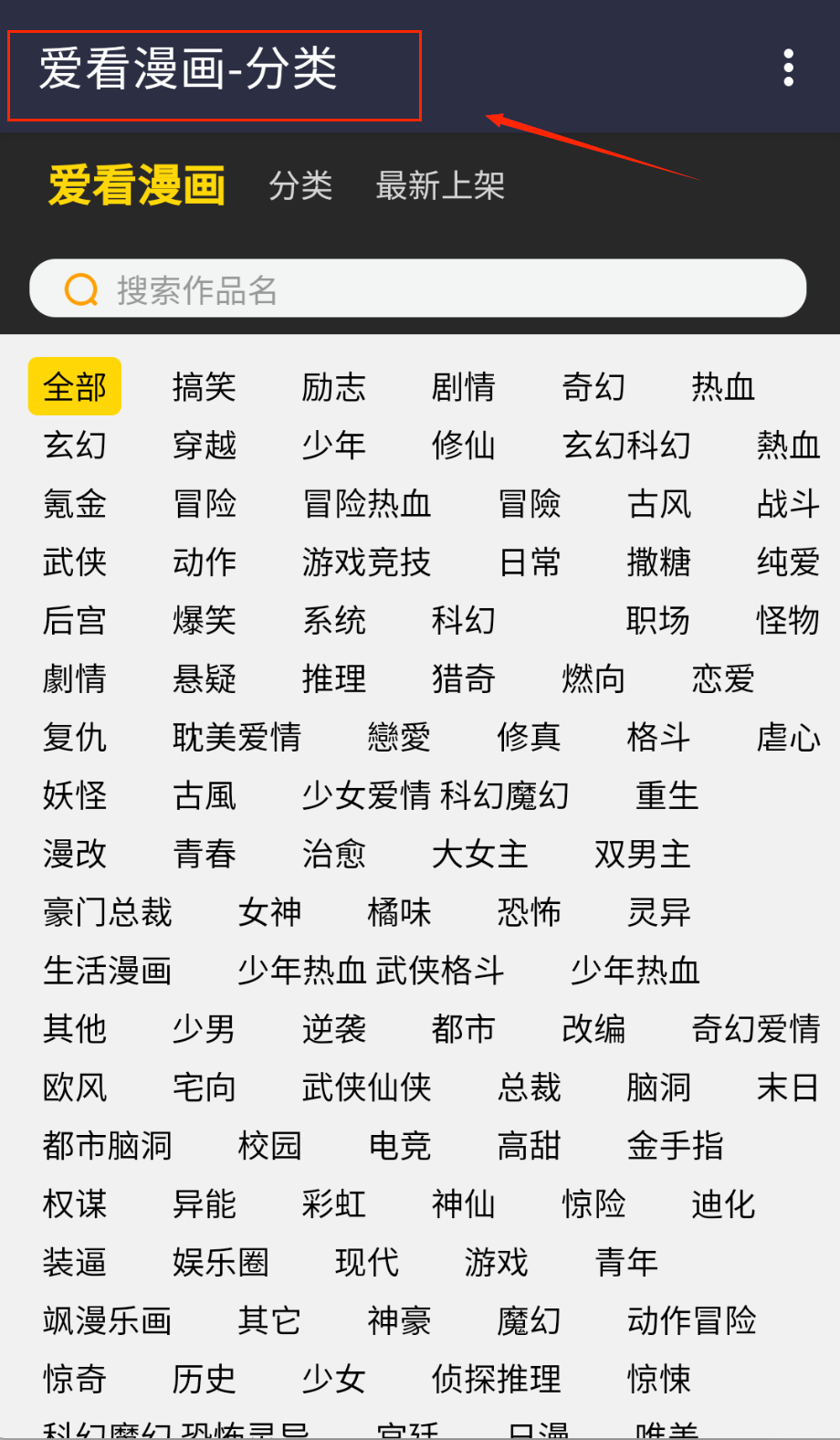Select the 全部 category chip
The height and width of the screenshot is (1440, 840).
(x=75, y=387)
